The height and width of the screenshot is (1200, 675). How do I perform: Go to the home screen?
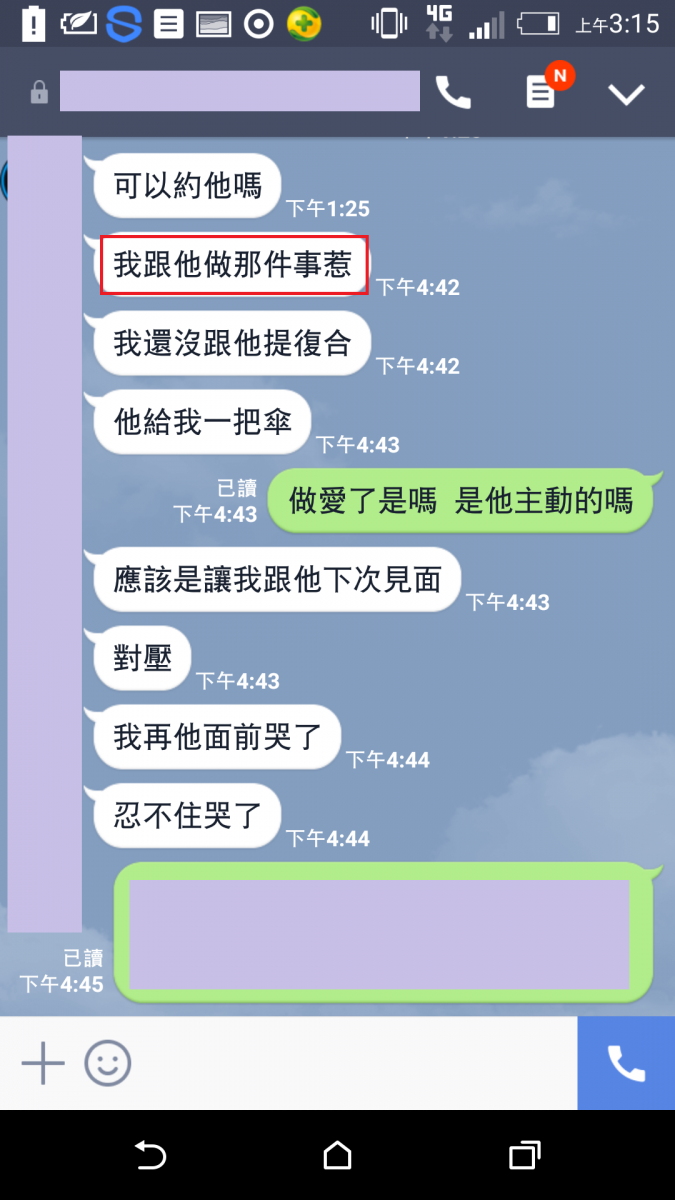pyautogui.click(x=338, y=1156)
